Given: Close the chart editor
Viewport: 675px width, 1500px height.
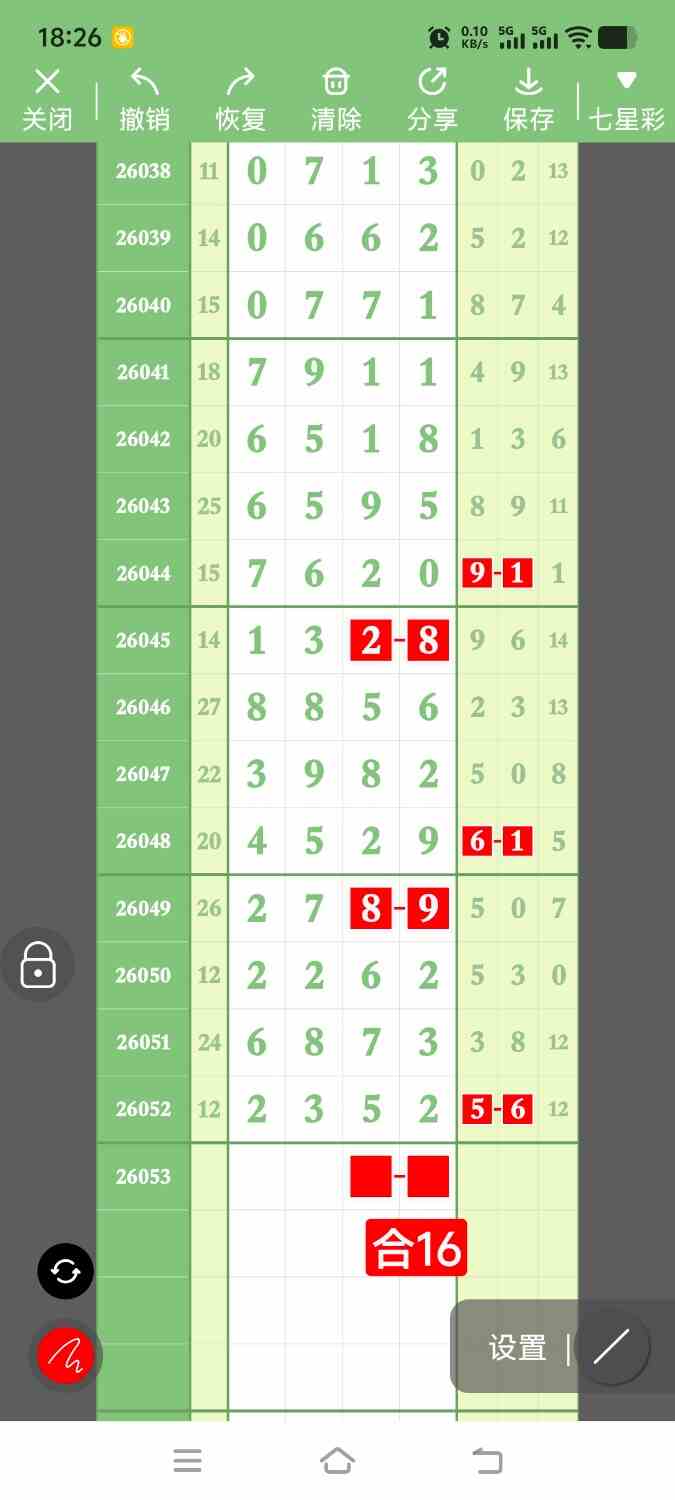Looking at the screenshot, I should pos(47,99).
